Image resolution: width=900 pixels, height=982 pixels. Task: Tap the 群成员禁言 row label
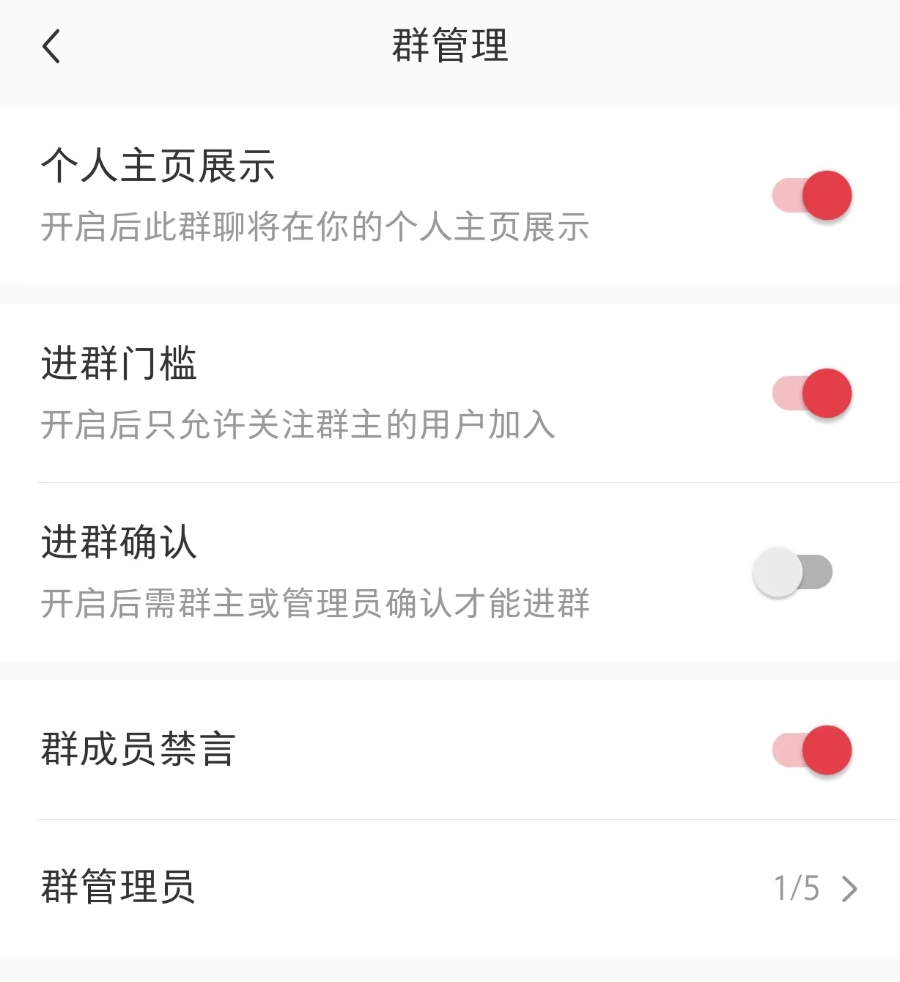(x=137, y=749)
